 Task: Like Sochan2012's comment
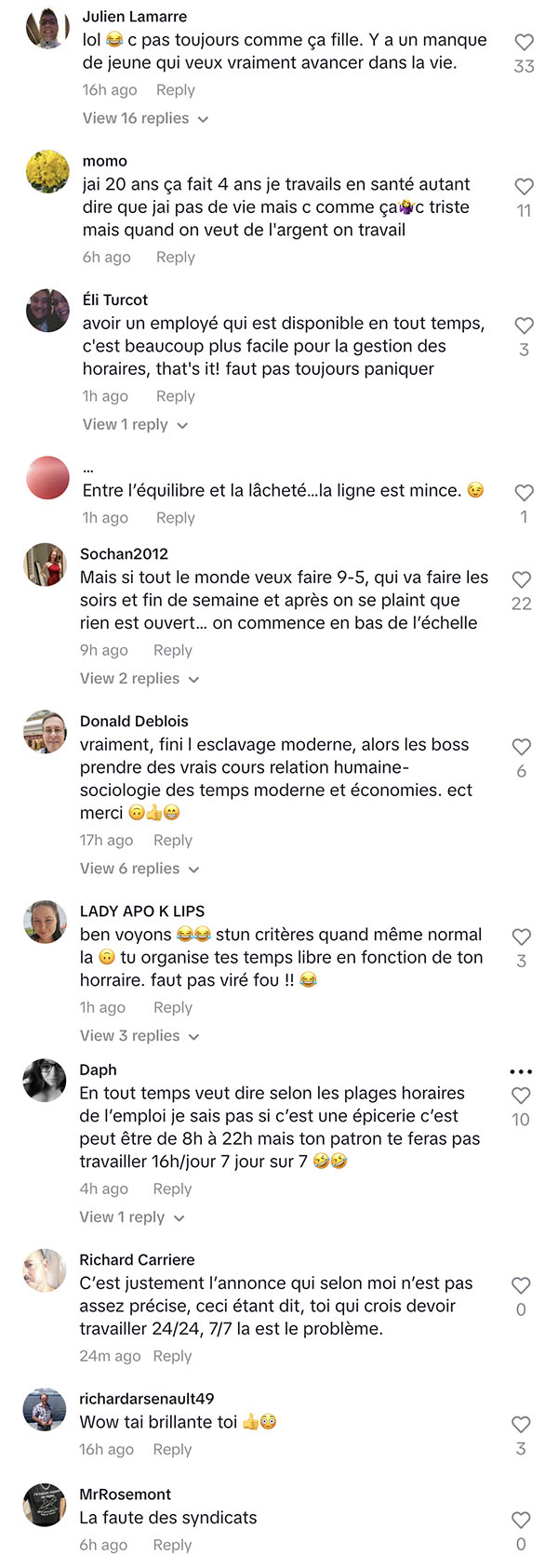coord(522,579)
